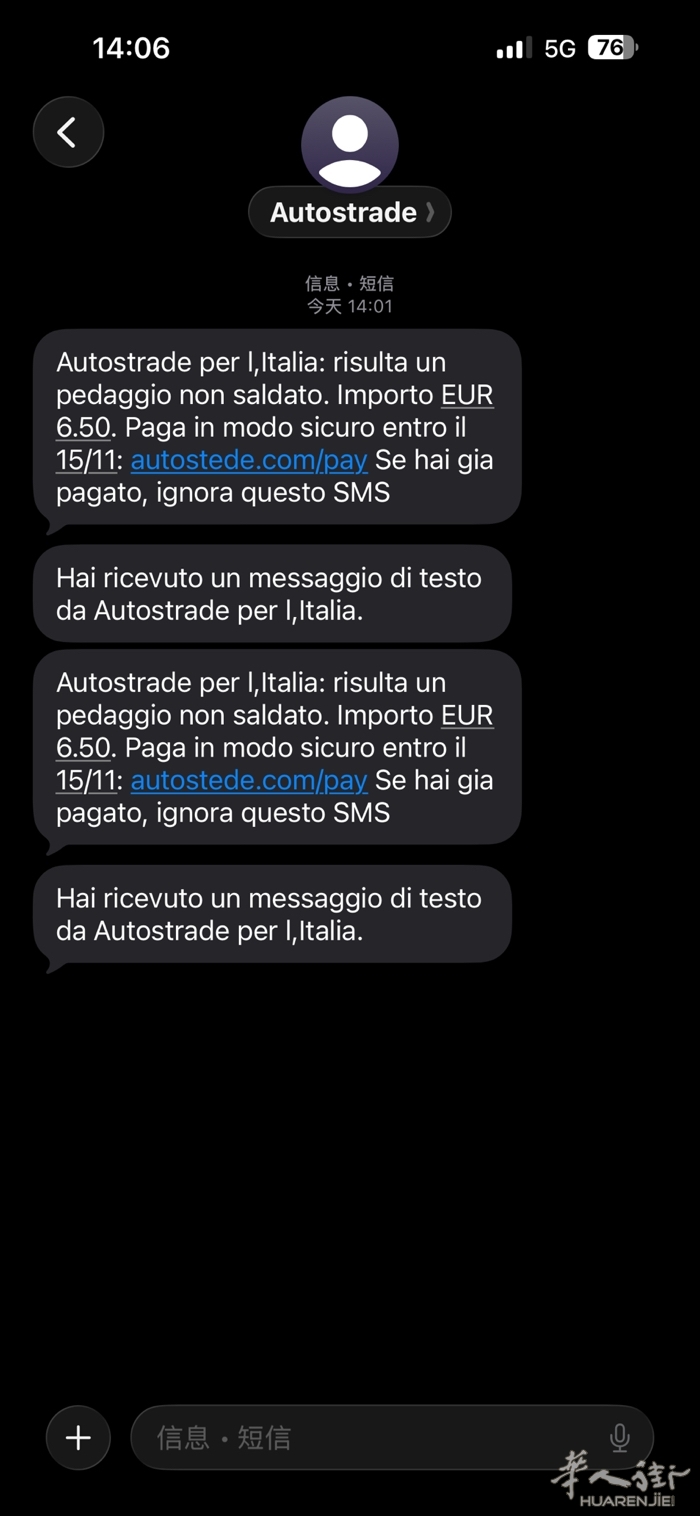
Task: Start voice dictation with the microphone
Action: tap(620, 1438)
